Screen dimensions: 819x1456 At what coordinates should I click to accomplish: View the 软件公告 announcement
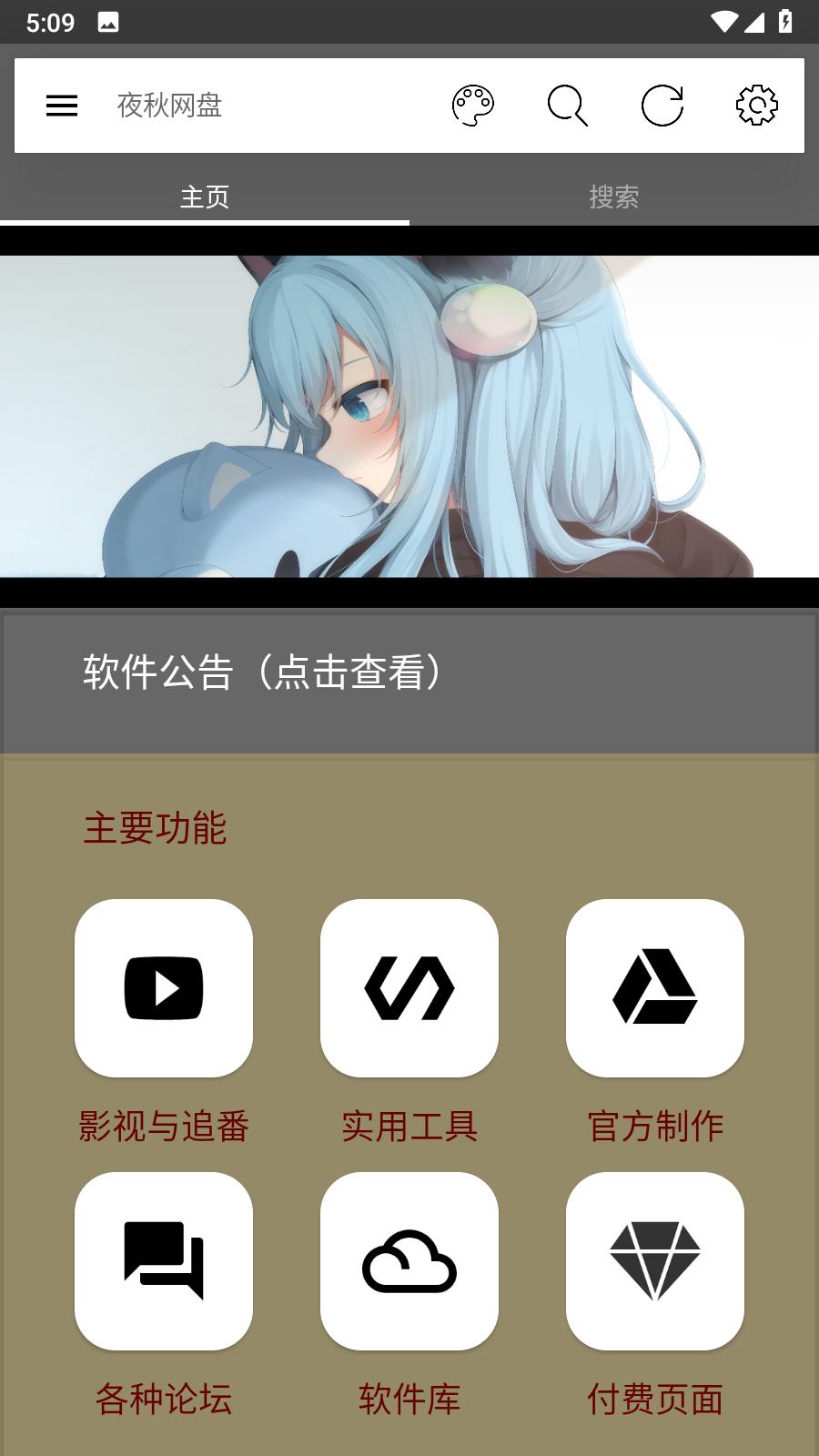coord(409,681)
